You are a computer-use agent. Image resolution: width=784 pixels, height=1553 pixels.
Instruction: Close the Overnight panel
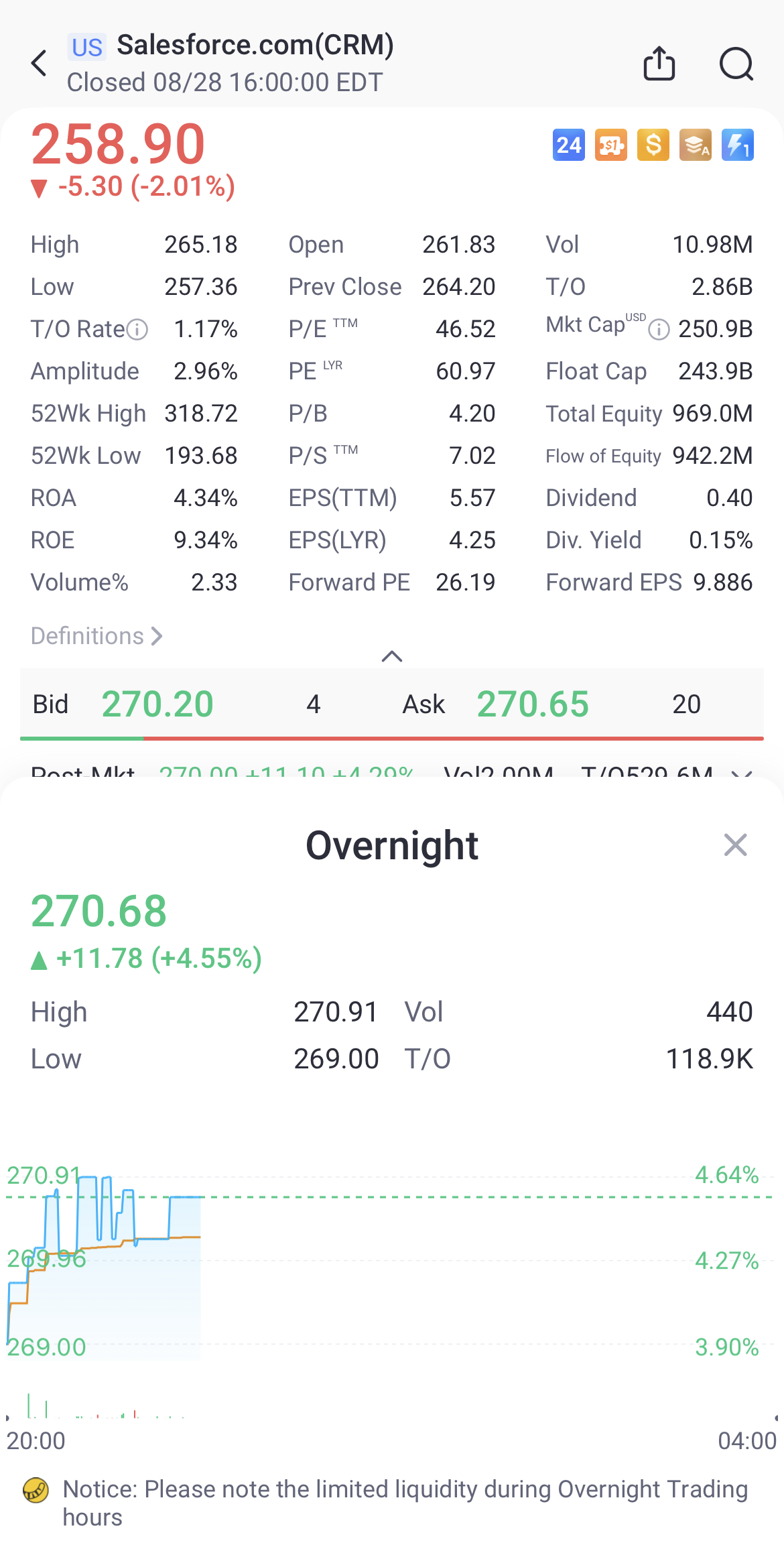(x=735, y=845)
